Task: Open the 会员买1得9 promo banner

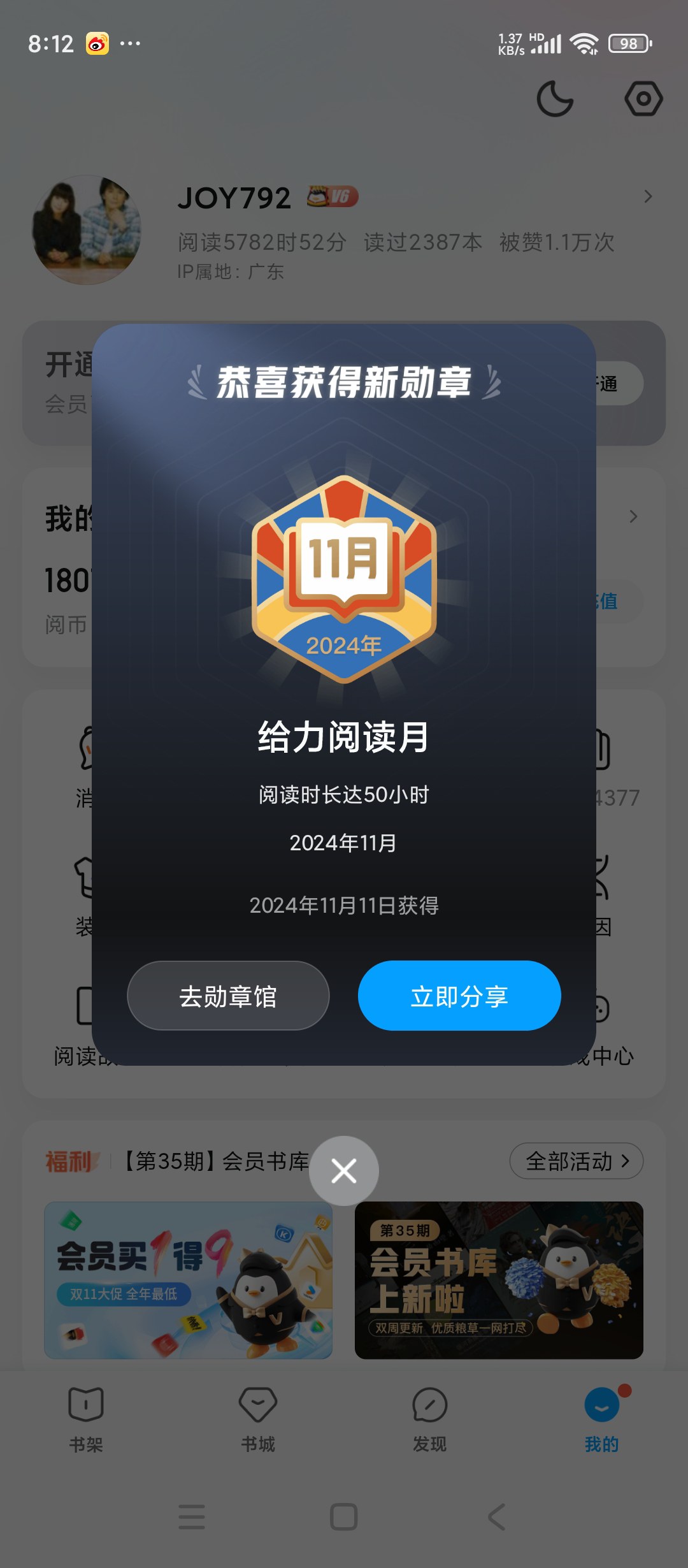Action: click(x=189, y=1280)
